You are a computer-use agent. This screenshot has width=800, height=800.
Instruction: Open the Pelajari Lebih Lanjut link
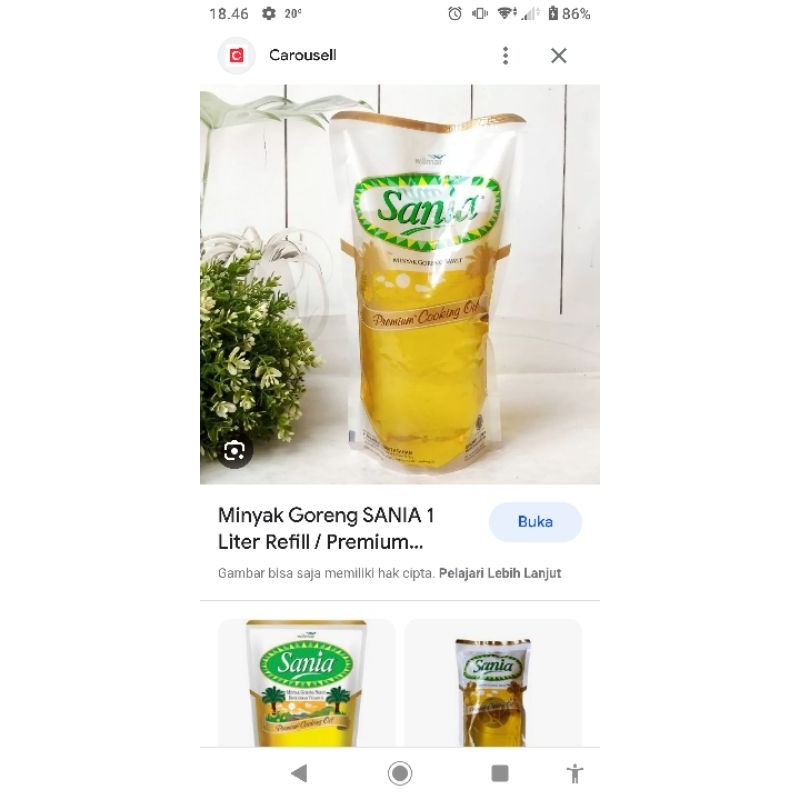pyautogui.click(x=500, y=573)
